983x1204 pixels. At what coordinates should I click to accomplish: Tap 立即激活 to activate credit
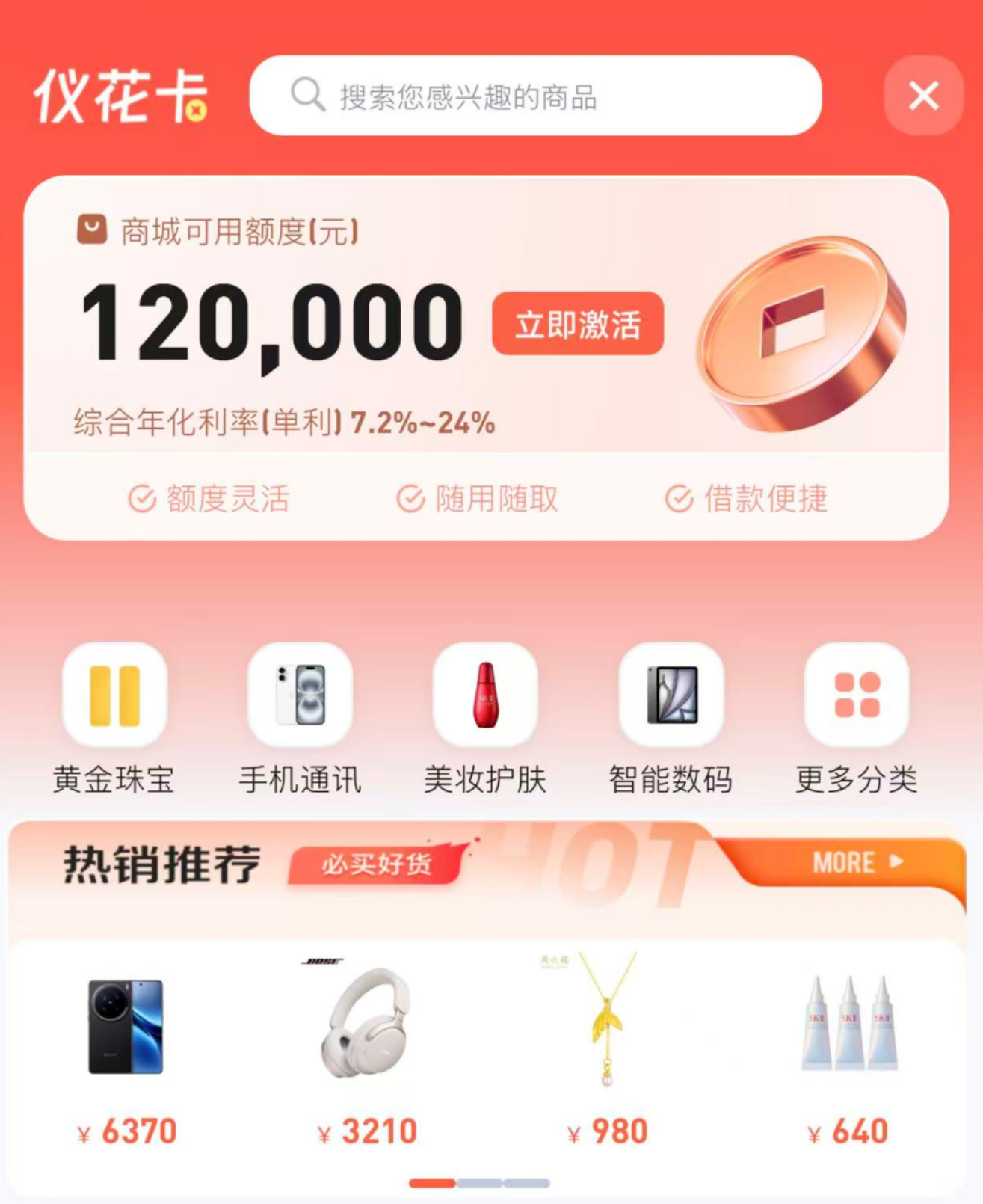[x=577, y=324]
